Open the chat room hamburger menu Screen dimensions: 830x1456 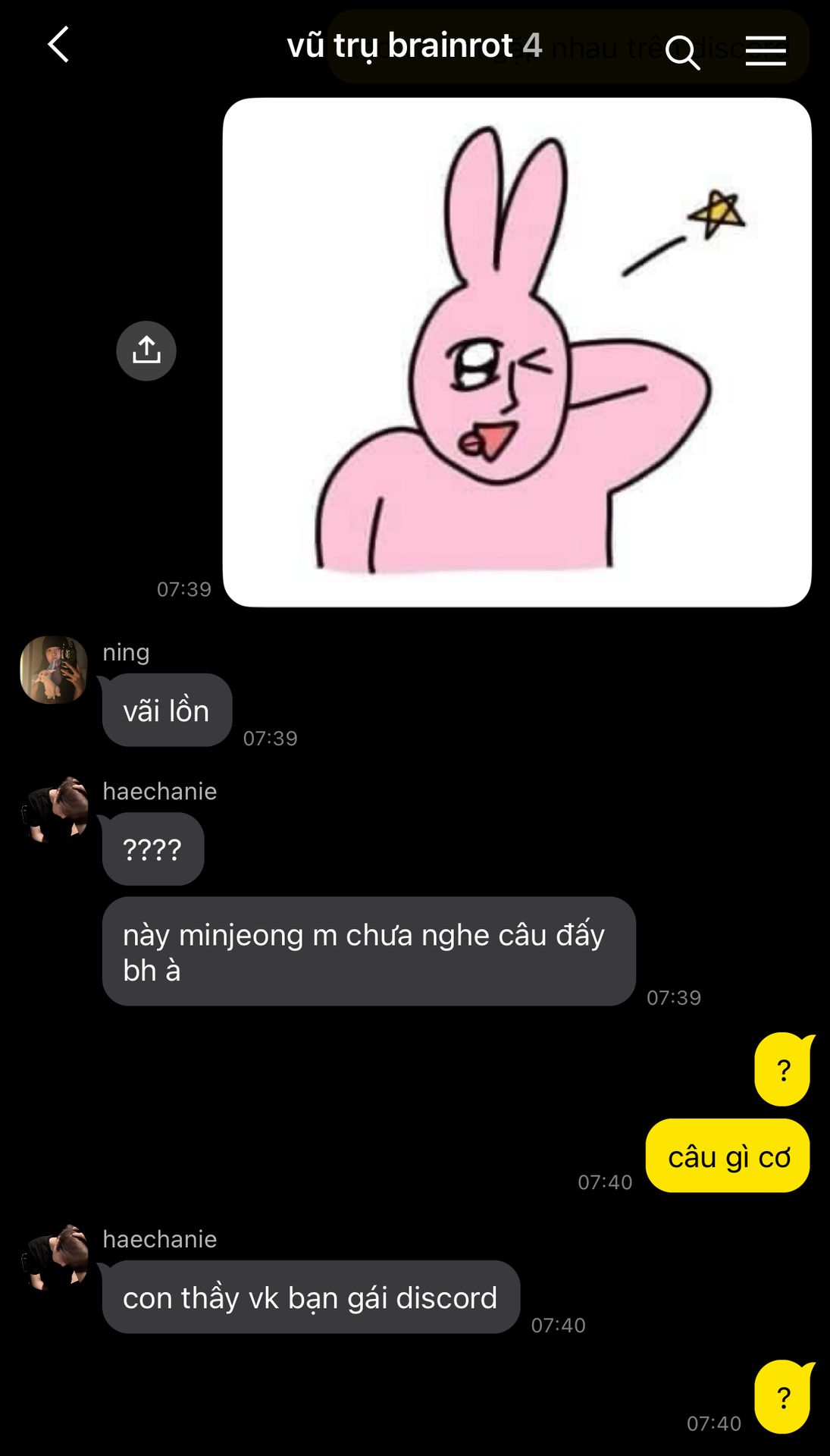pyautogui.click(x=765, y=51)
